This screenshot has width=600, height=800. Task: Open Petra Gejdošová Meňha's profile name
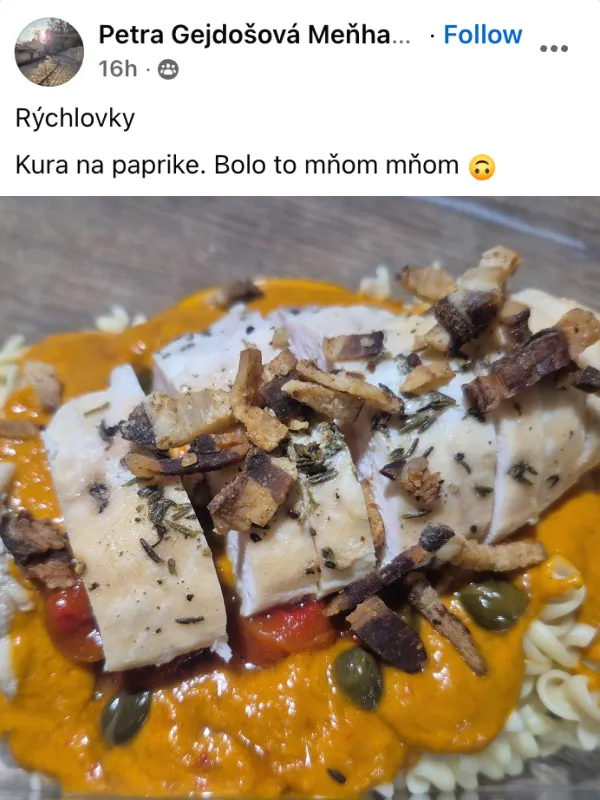(254, 35)
